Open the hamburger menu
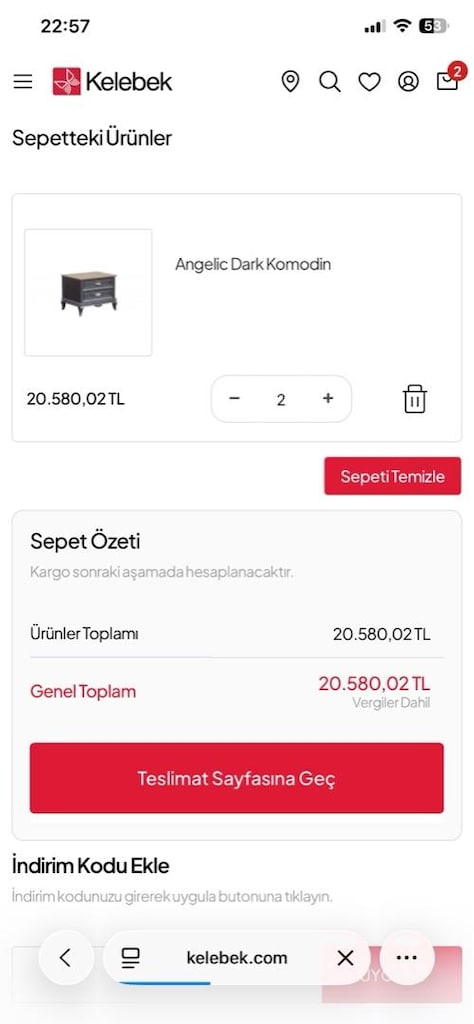The height and width of the screenshot is (1024, 474). pyautogui.click(x=23, y=82)
